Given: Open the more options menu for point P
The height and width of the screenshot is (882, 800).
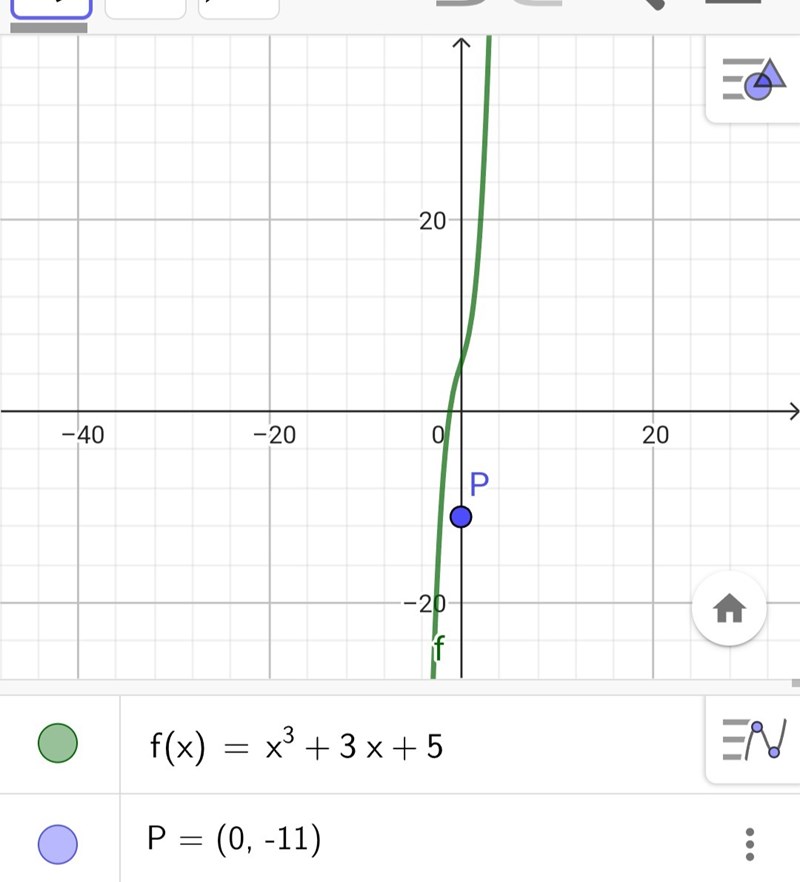Looking at the screenshot, I should 750,844.
